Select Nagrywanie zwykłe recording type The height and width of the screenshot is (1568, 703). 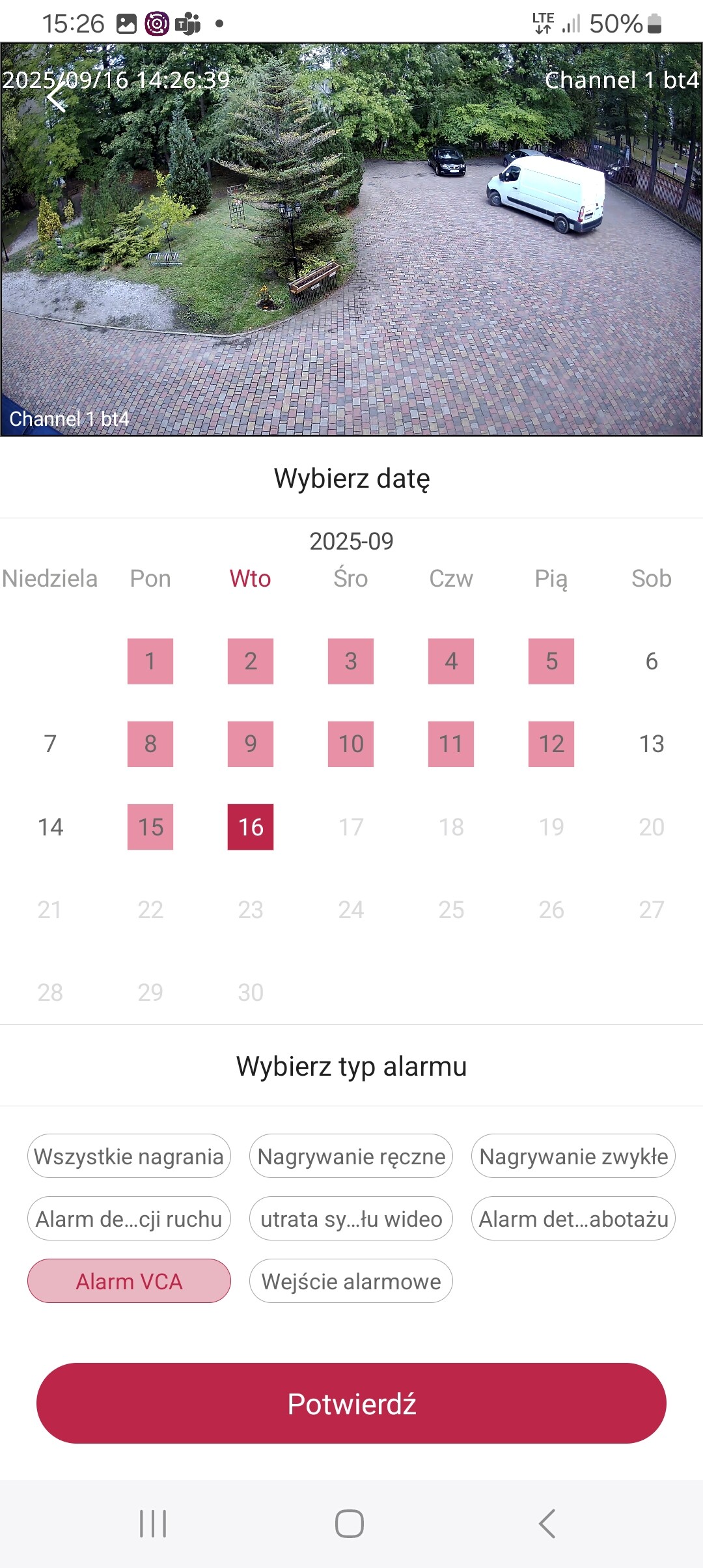pos(573,1156)
